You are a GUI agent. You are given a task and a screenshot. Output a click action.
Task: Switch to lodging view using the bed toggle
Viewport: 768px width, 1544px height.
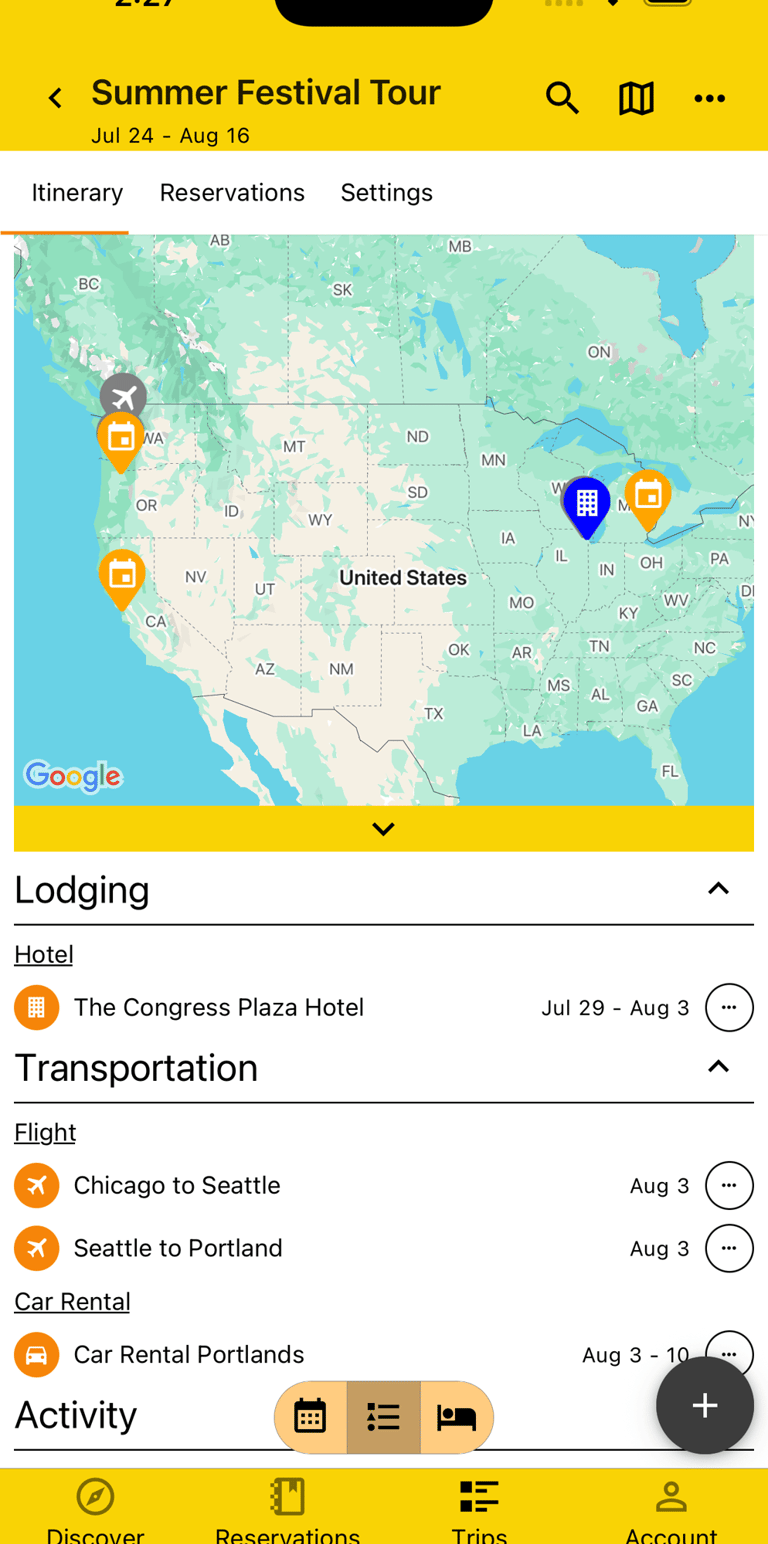pyautogui.click(x=457, y=1416)
